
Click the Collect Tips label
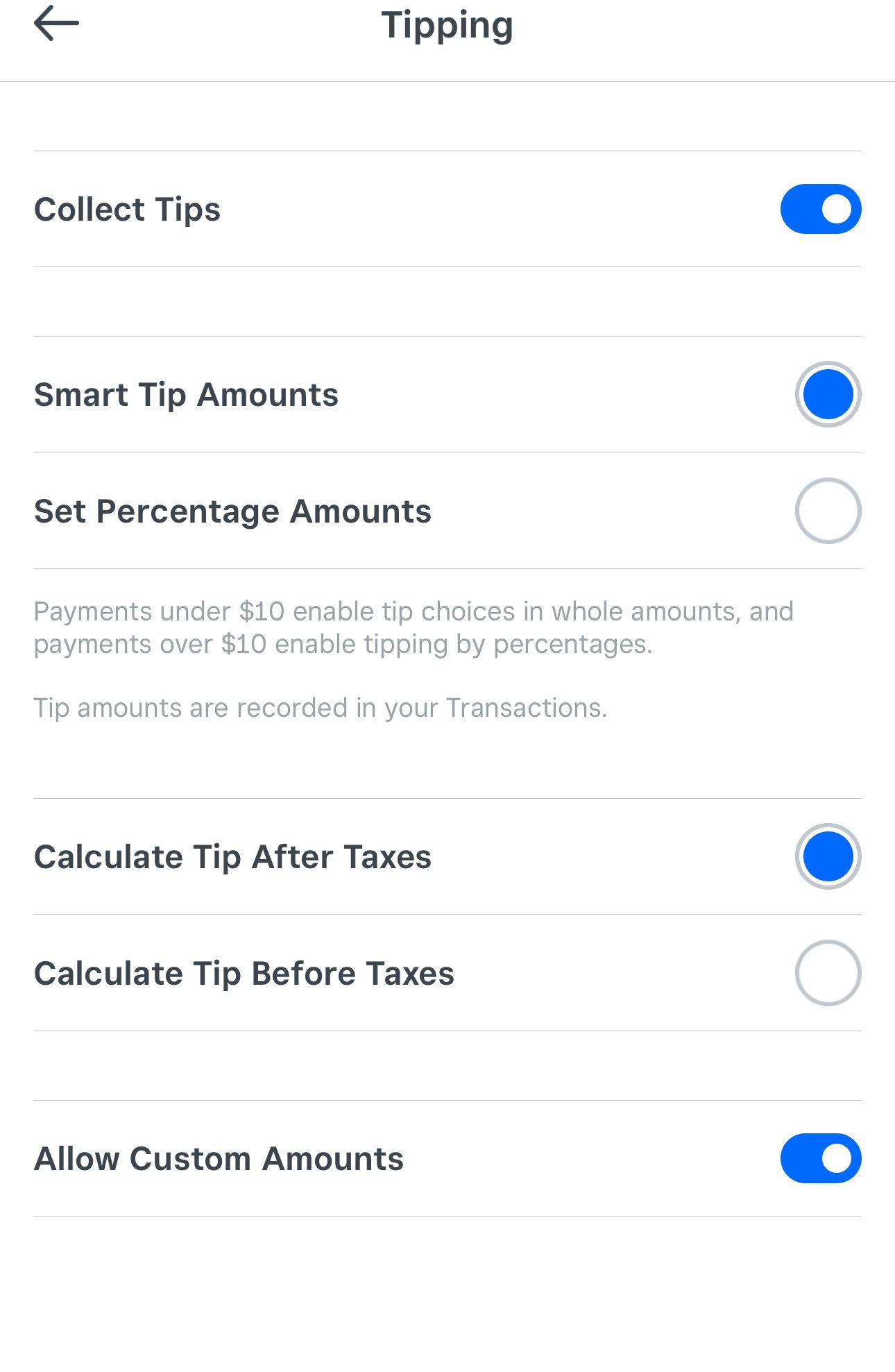[128, 209]
